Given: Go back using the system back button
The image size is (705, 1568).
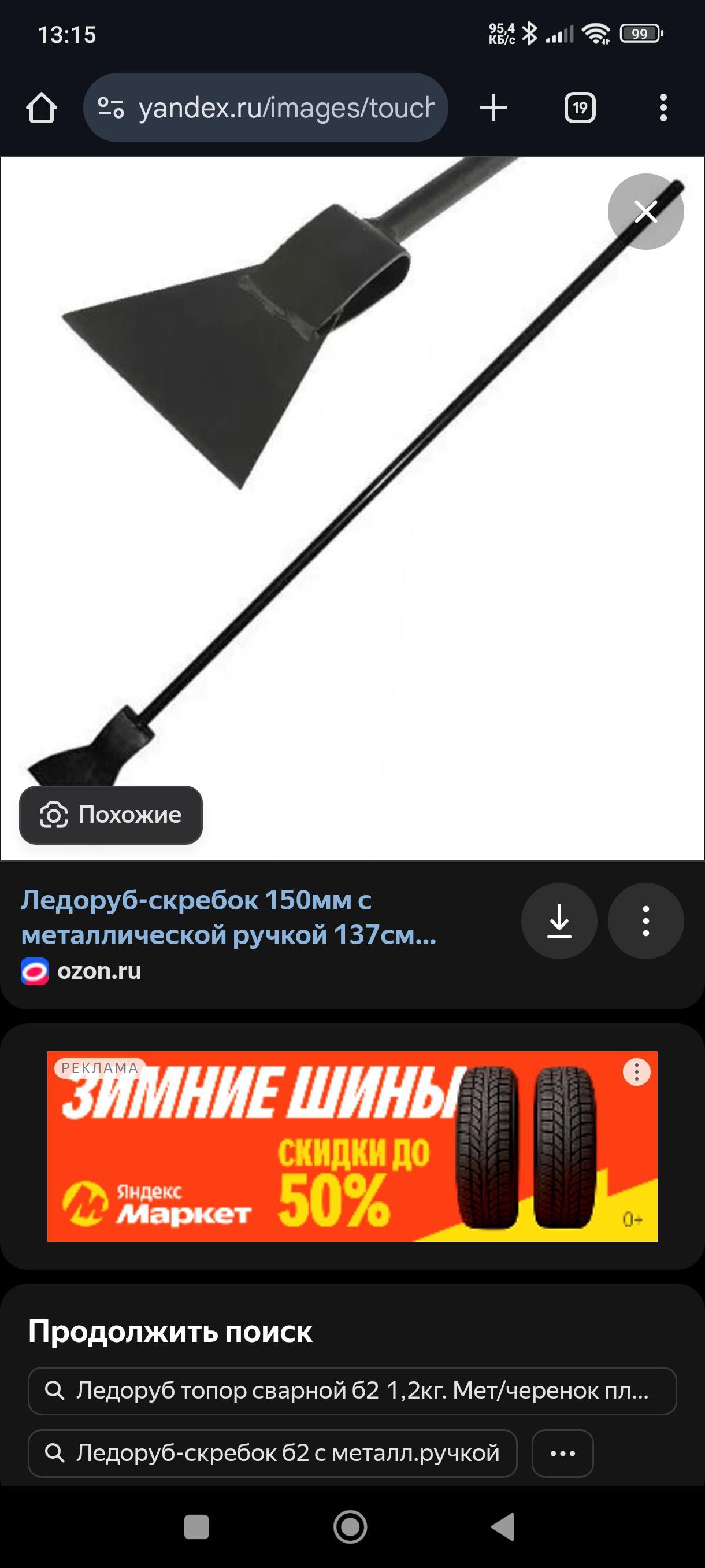Looking at the screenshot, I should [503, 1526].
